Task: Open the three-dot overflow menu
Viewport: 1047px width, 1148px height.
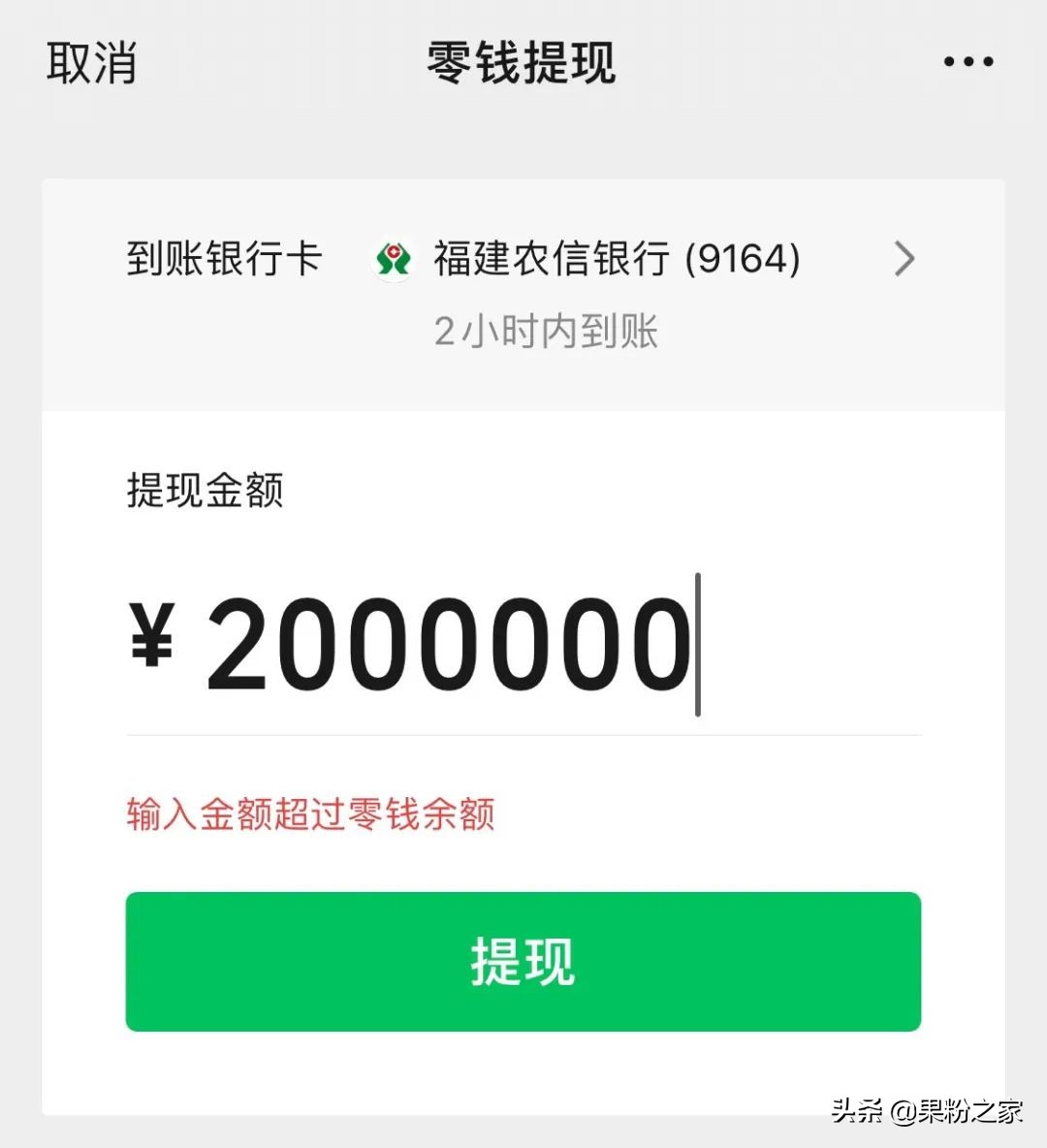Action: click(968, 62)
